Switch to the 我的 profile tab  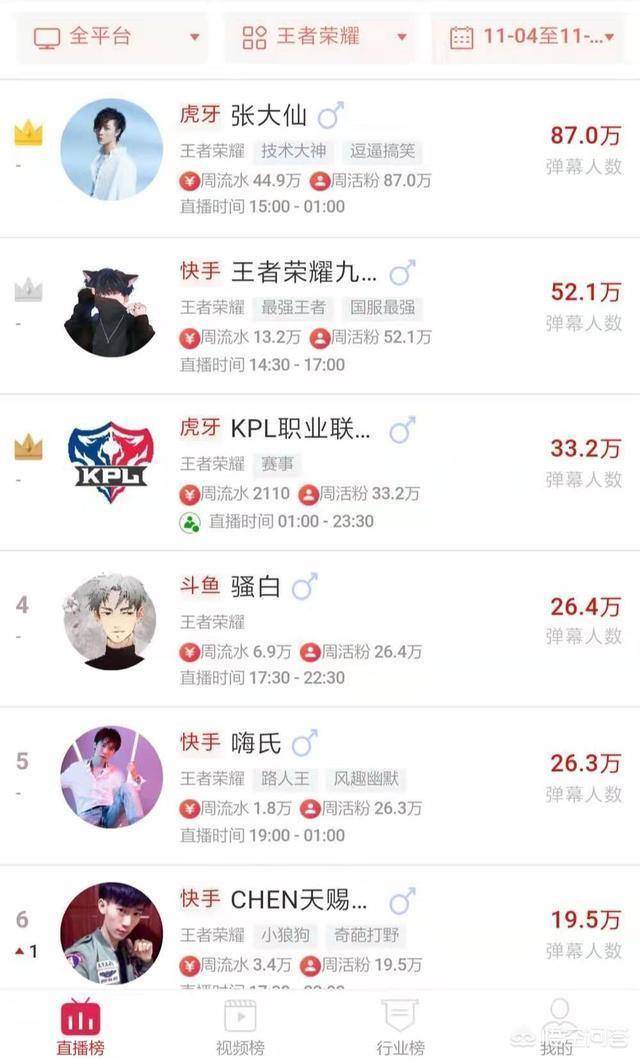click(558, 1026)
